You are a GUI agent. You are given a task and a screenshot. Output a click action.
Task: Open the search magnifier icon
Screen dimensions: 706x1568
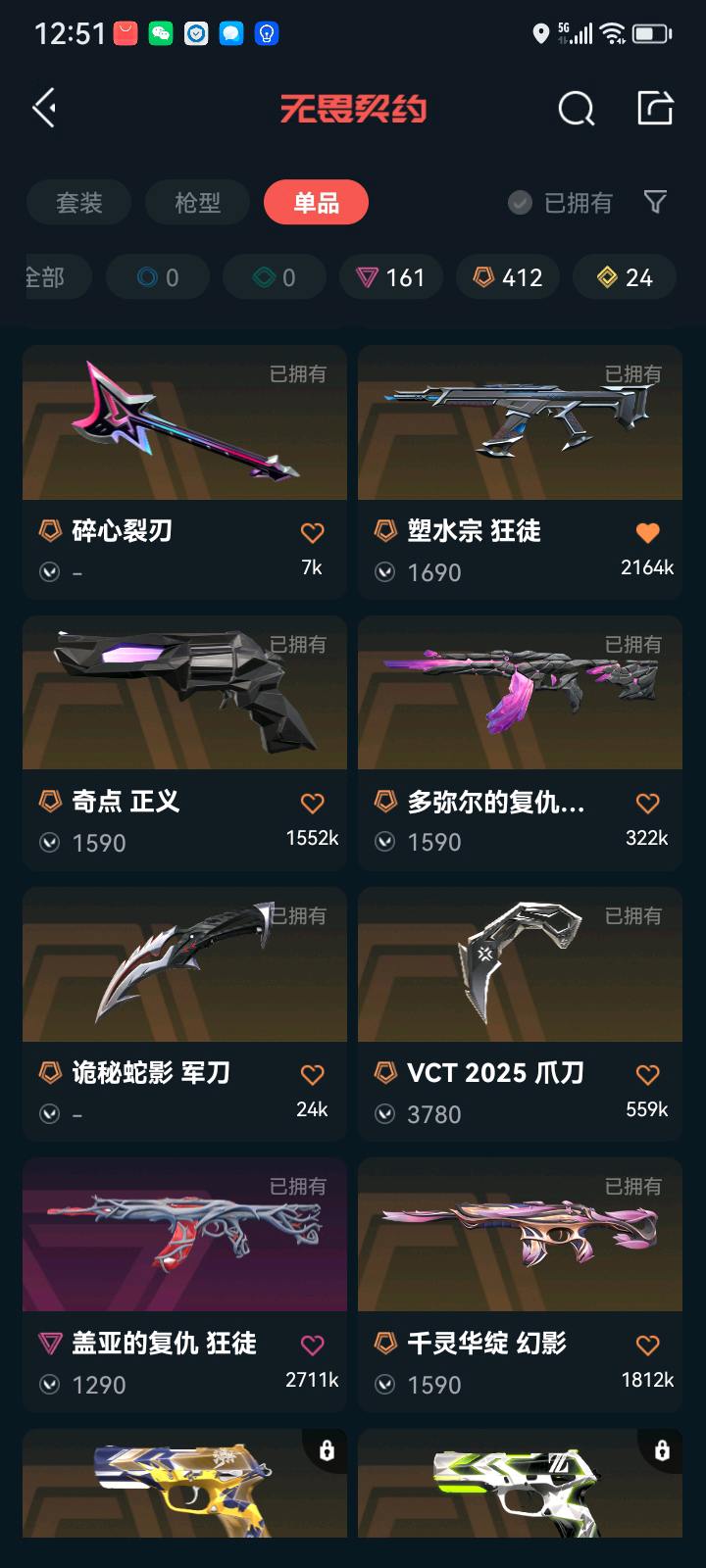576,109
